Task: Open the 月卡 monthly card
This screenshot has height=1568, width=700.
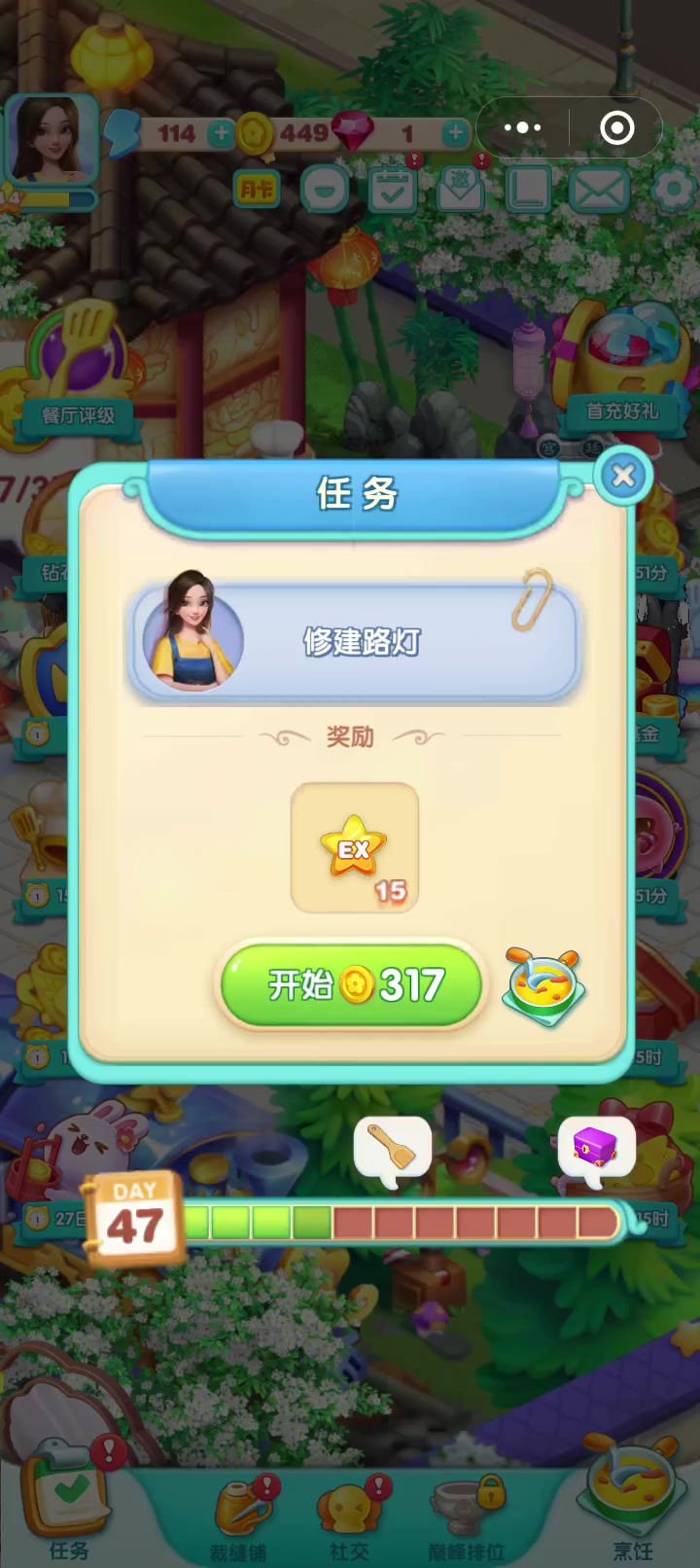Action: (258, 190)
